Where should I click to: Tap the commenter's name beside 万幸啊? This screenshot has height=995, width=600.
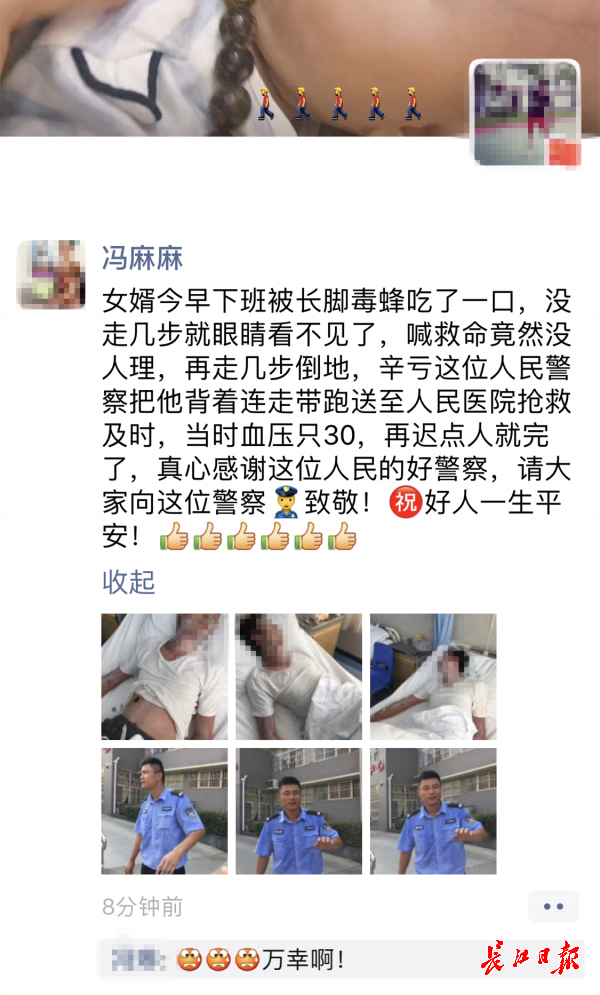click(132, 960)
